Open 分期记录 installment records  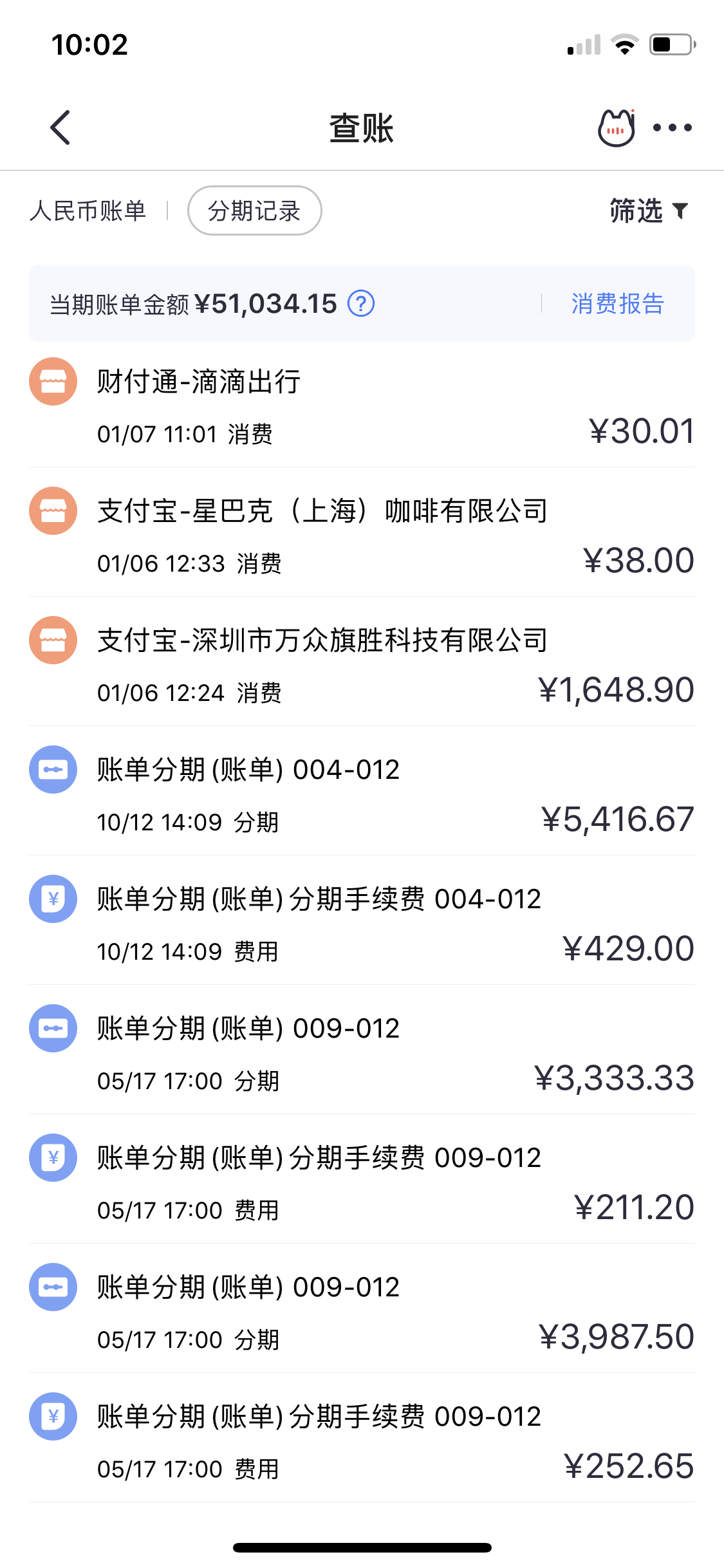click(x=254, y=211)
